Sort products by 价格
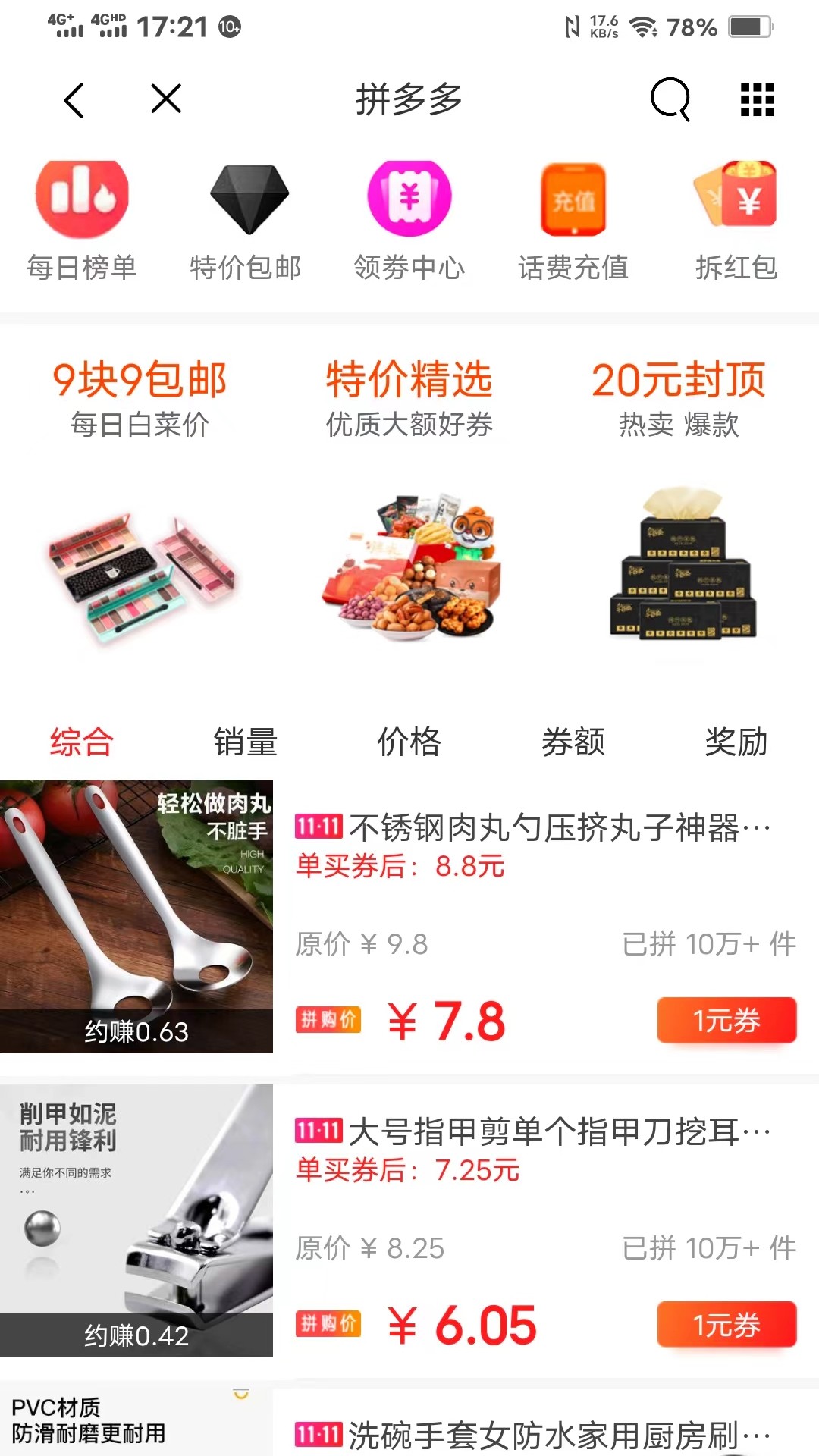This screenshot has height=1456, width=819. [409, 742]
